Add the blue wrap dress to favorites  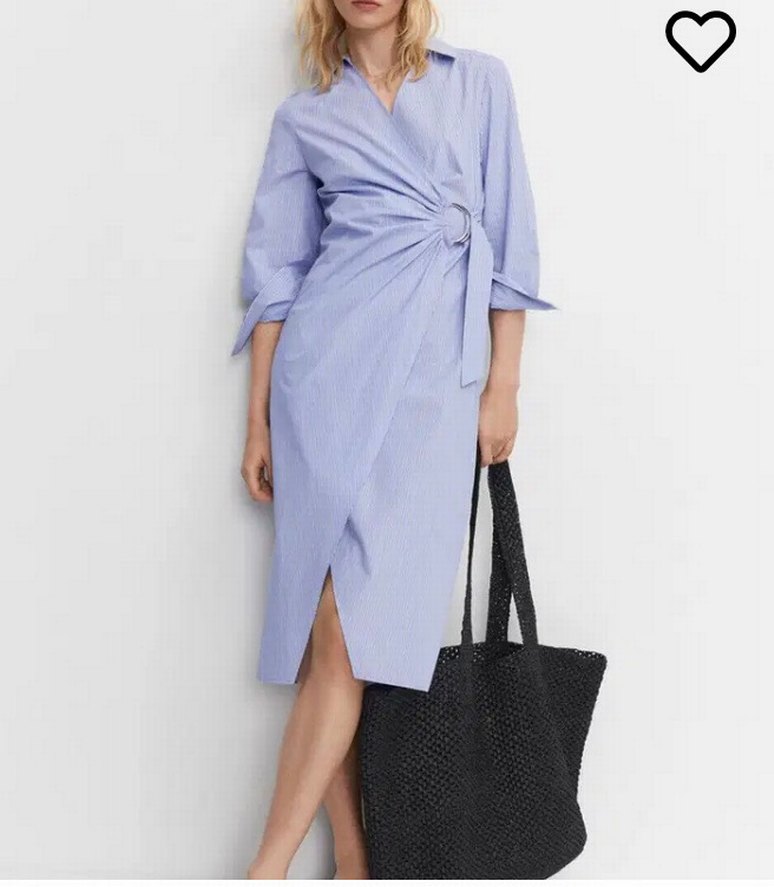700,40
